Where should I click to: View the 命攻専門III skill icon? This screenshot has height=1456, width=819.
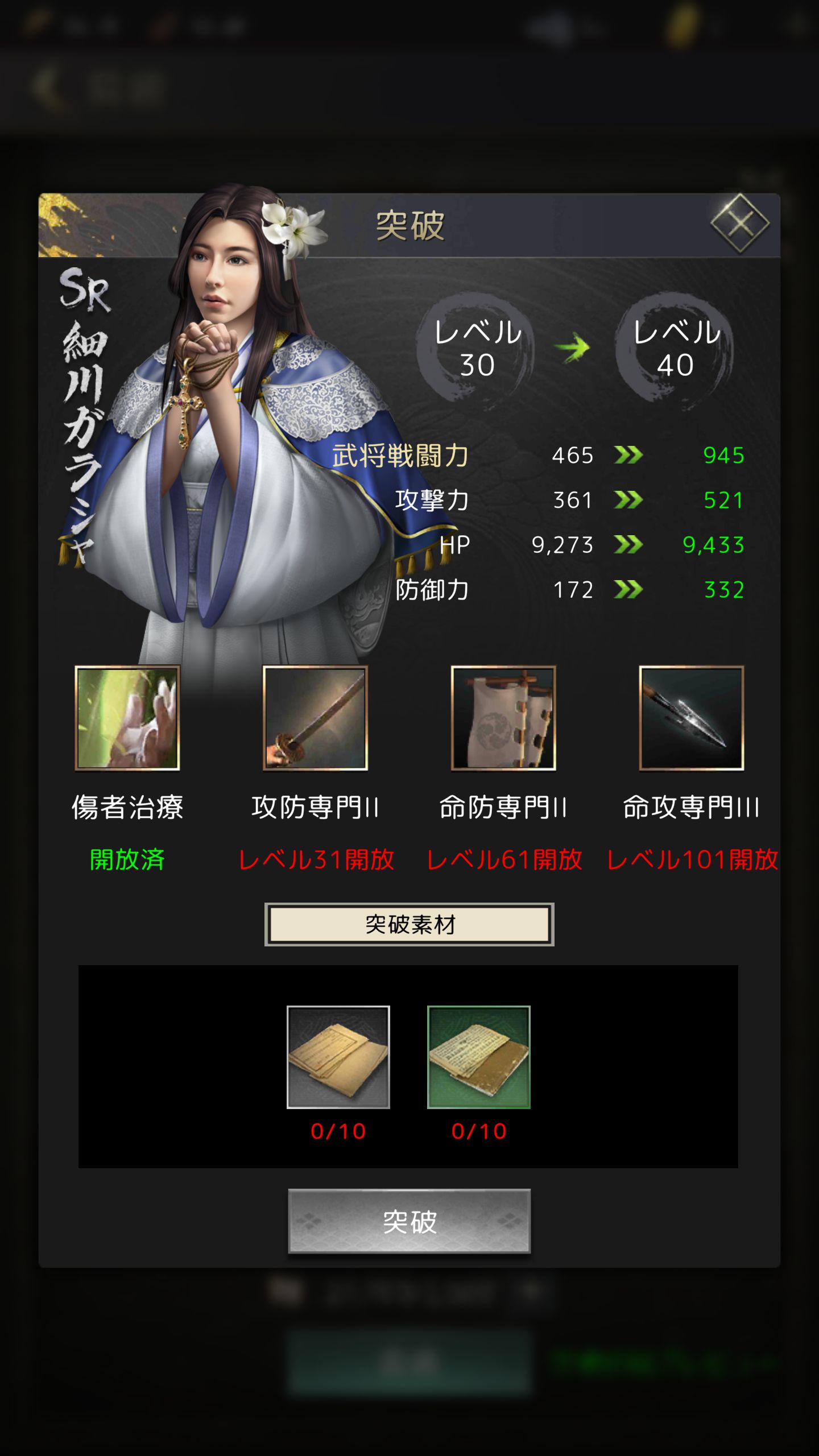pos(691,718)
